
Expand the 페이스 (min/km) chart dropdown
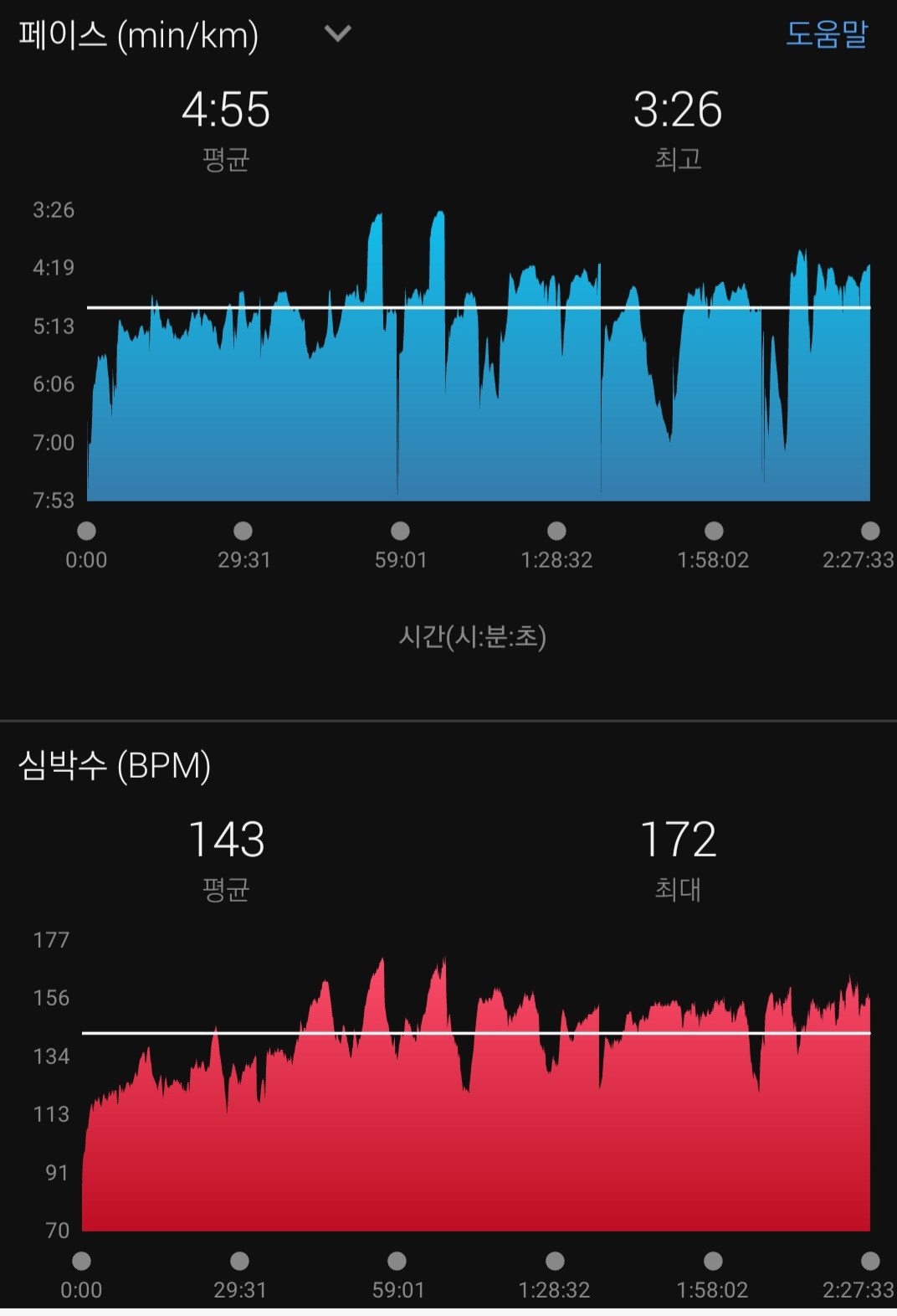tap(337, 34)
